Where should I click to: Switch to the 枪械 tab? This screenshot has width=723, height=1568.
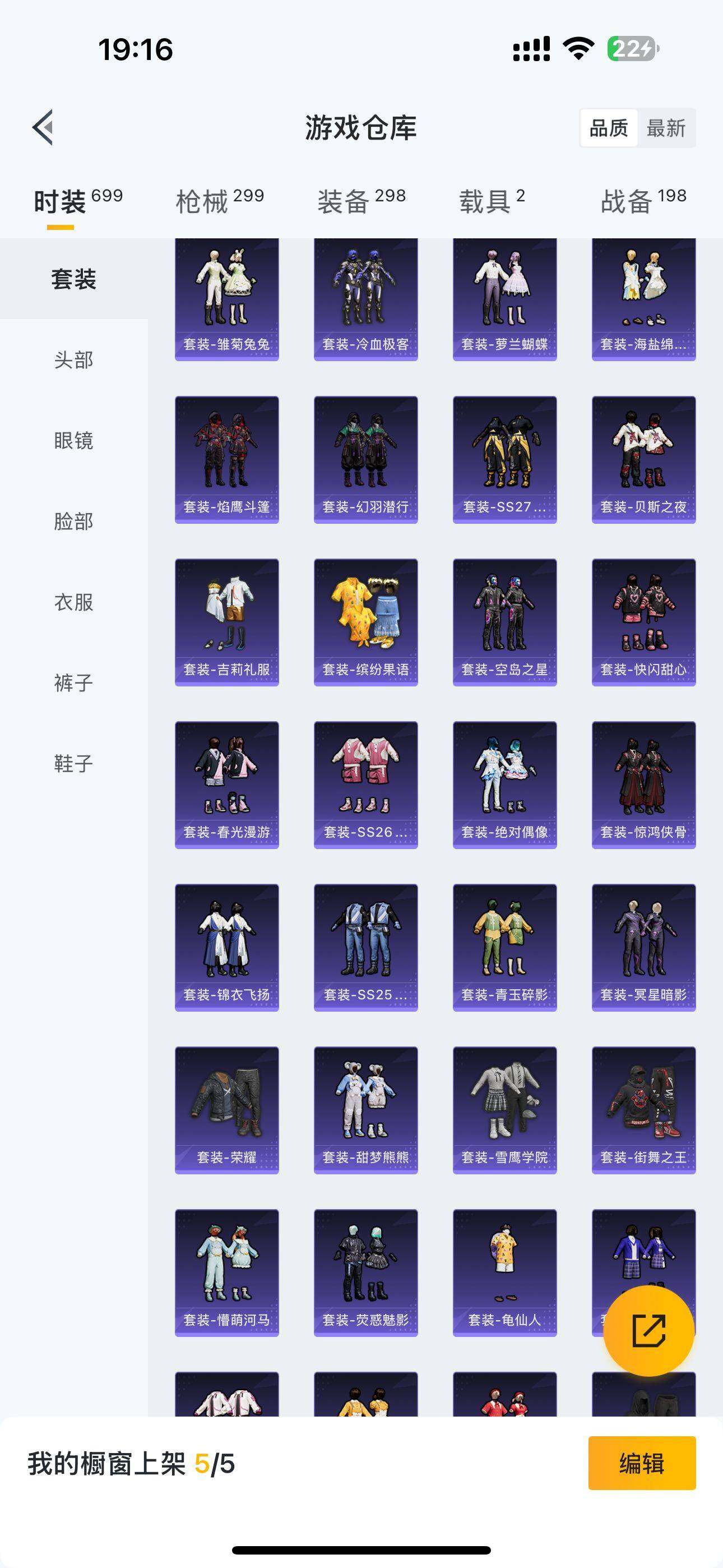219,201
